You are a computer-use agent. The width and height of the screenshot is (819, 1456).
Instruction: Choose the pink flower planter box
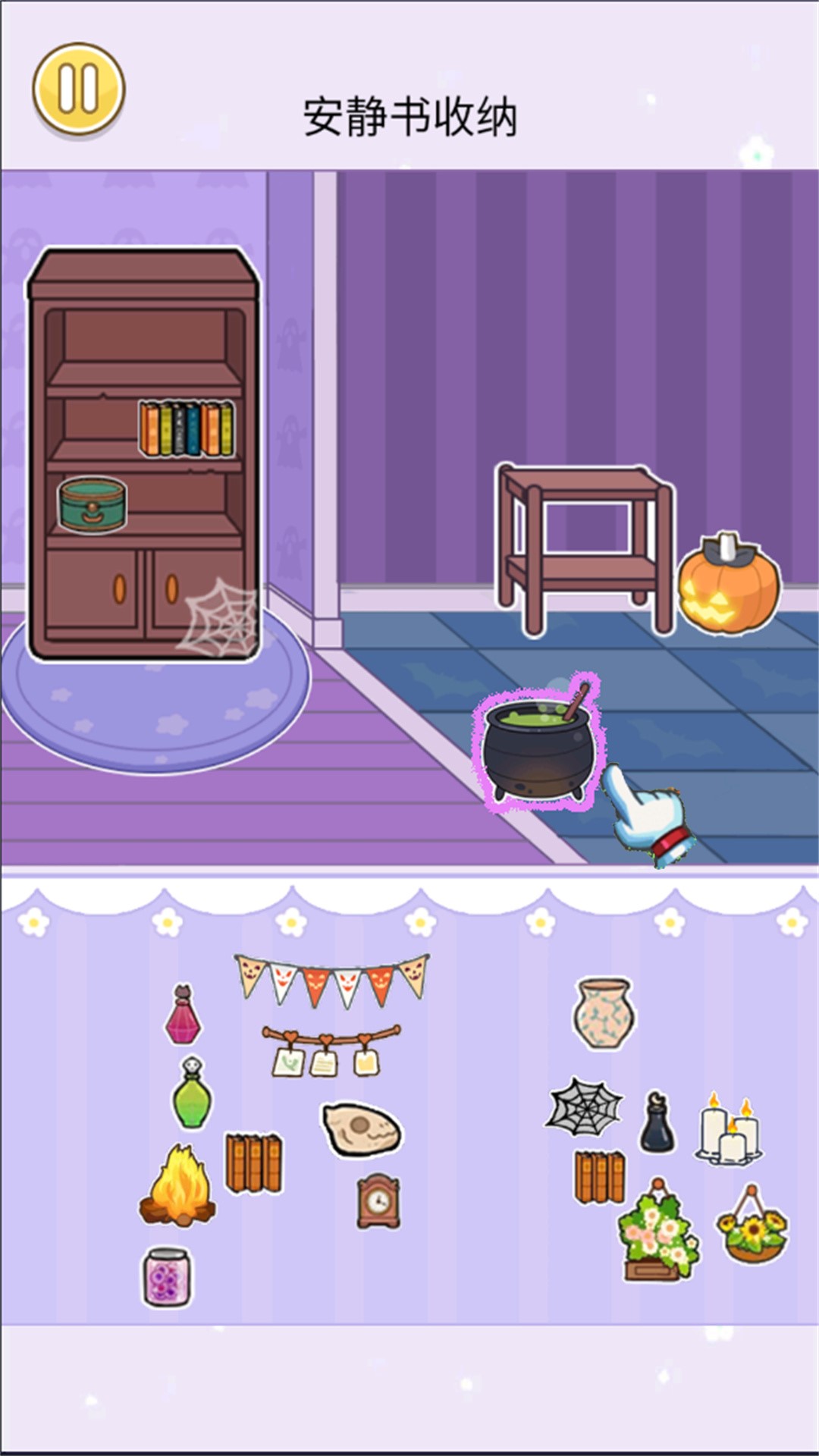pos(657,1231)
